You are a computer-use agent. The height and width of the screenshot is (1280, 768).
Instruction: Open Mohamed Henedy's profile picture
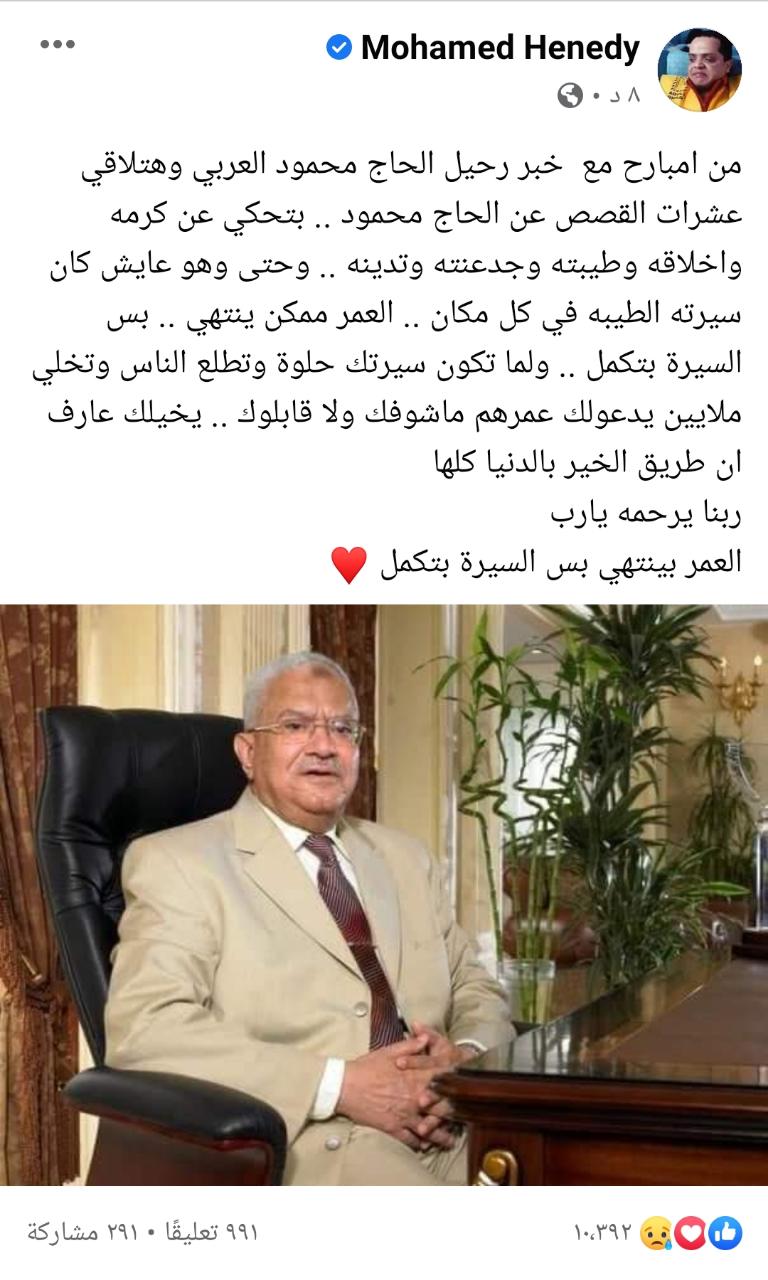[699, 70]
